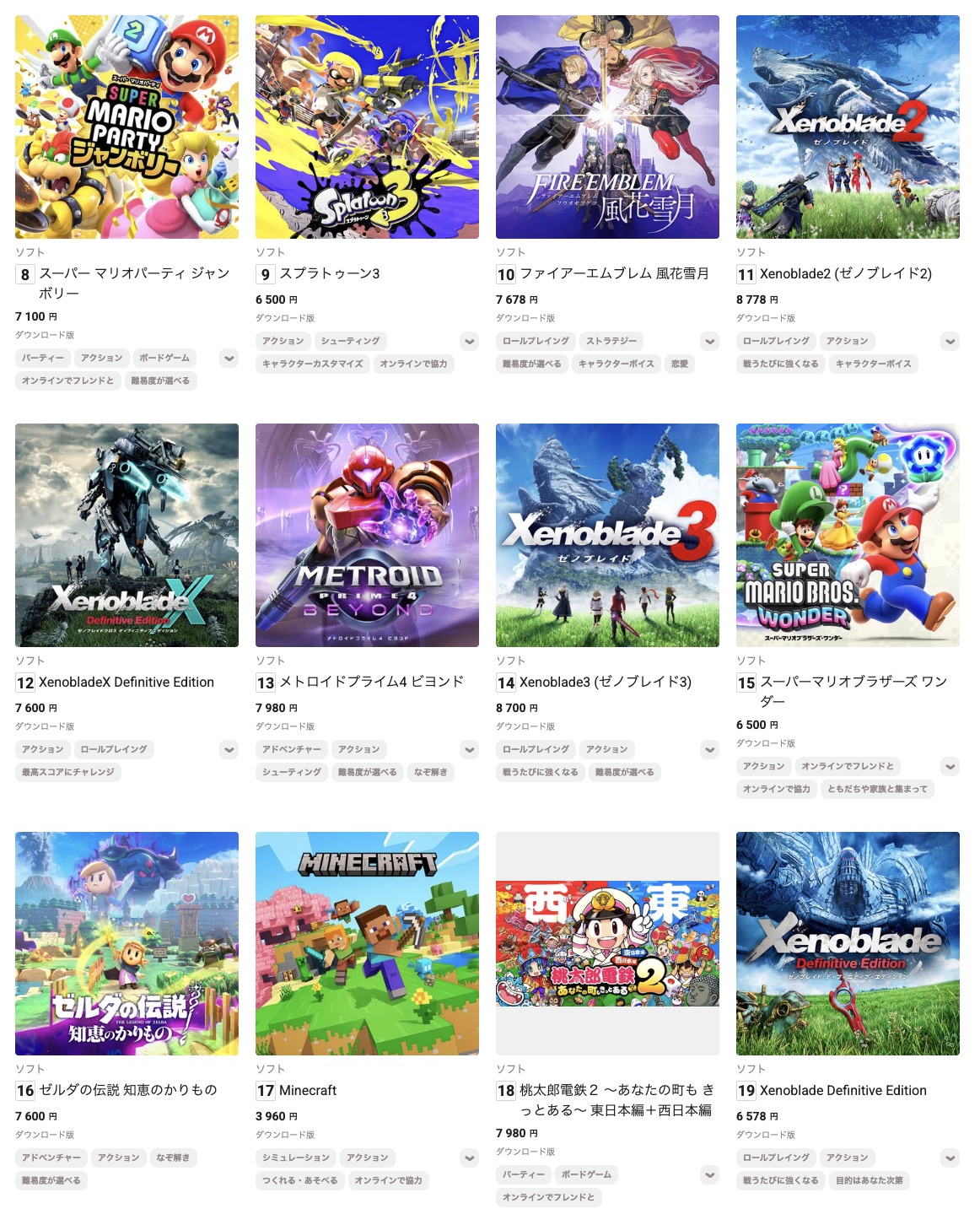Open ゼルダの伝説 知恵のかりもの tile
Viewport: 980px width, 1225px height.
127,943
